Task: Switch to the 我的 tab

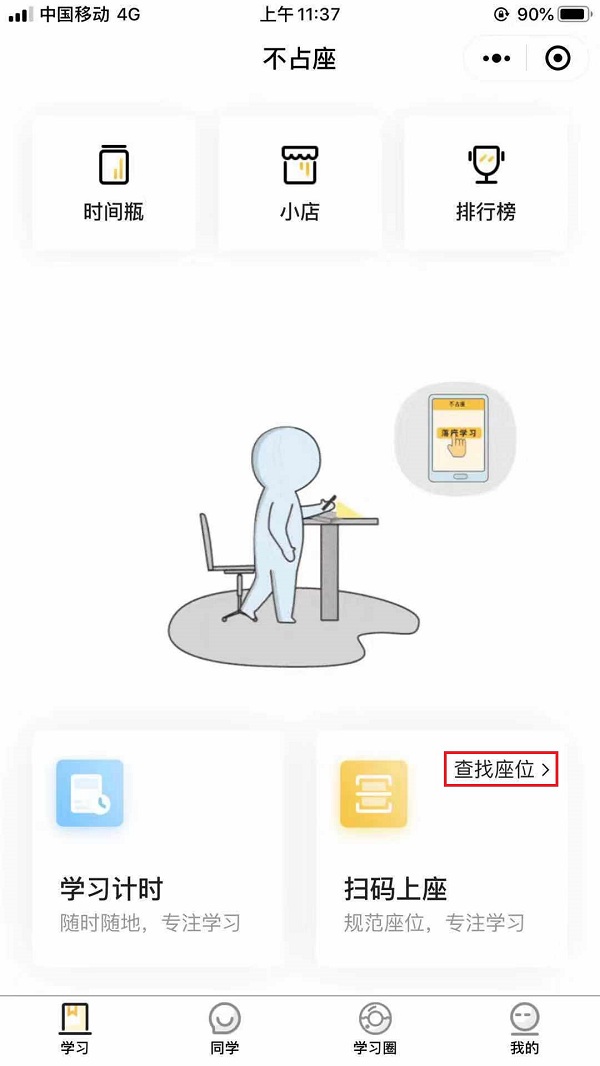Action: click(524, 1029)
